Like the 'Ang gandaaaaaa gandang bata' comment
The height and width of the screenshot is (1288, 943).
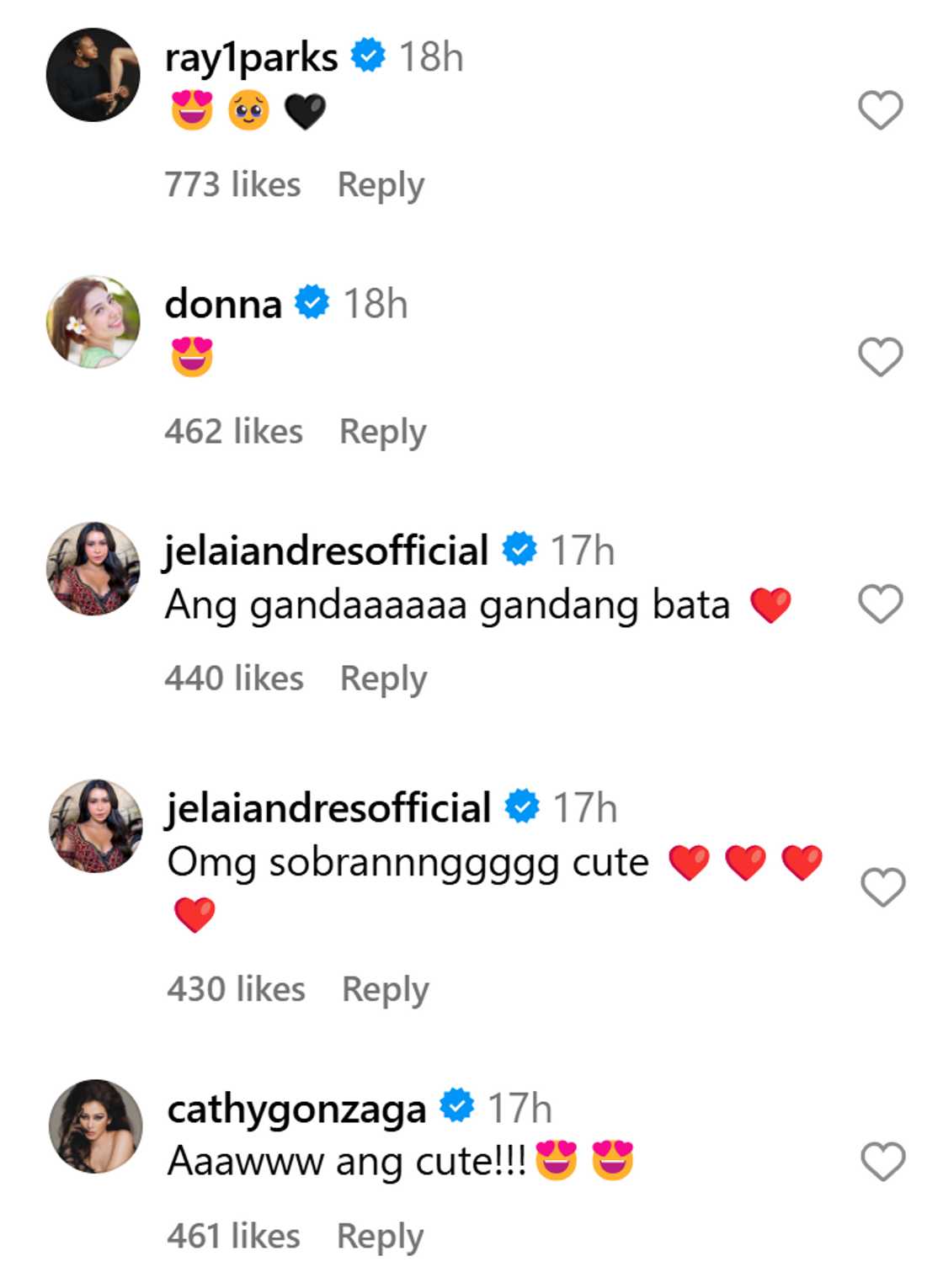(880, 604)
